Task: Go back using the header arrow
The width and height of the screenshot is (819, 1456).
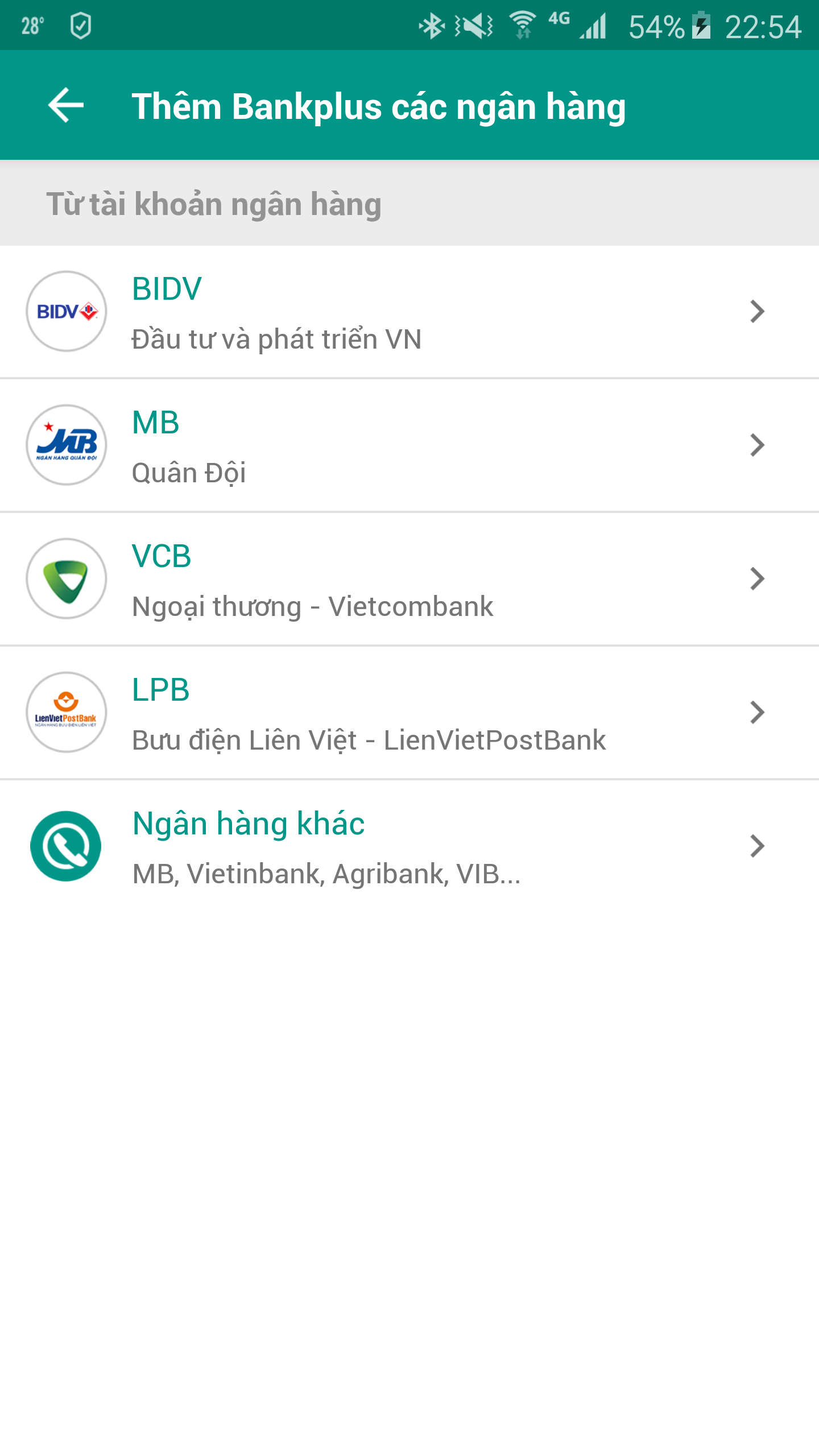Action: click(x=66, y=105)
